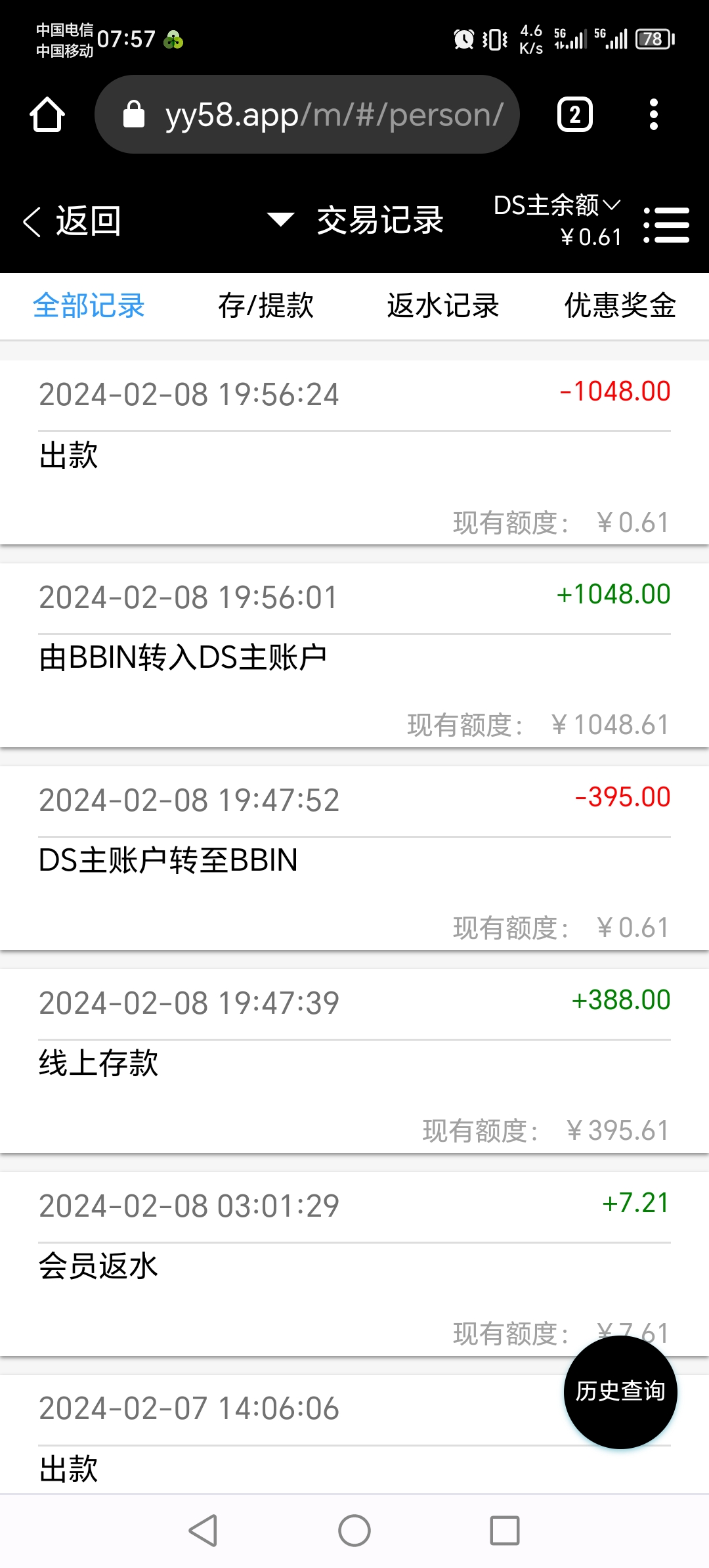Expand the DS主余额 balance selector
This screenshot has width=709, height=1568.
pyautogui.click(x=557, y=206)
